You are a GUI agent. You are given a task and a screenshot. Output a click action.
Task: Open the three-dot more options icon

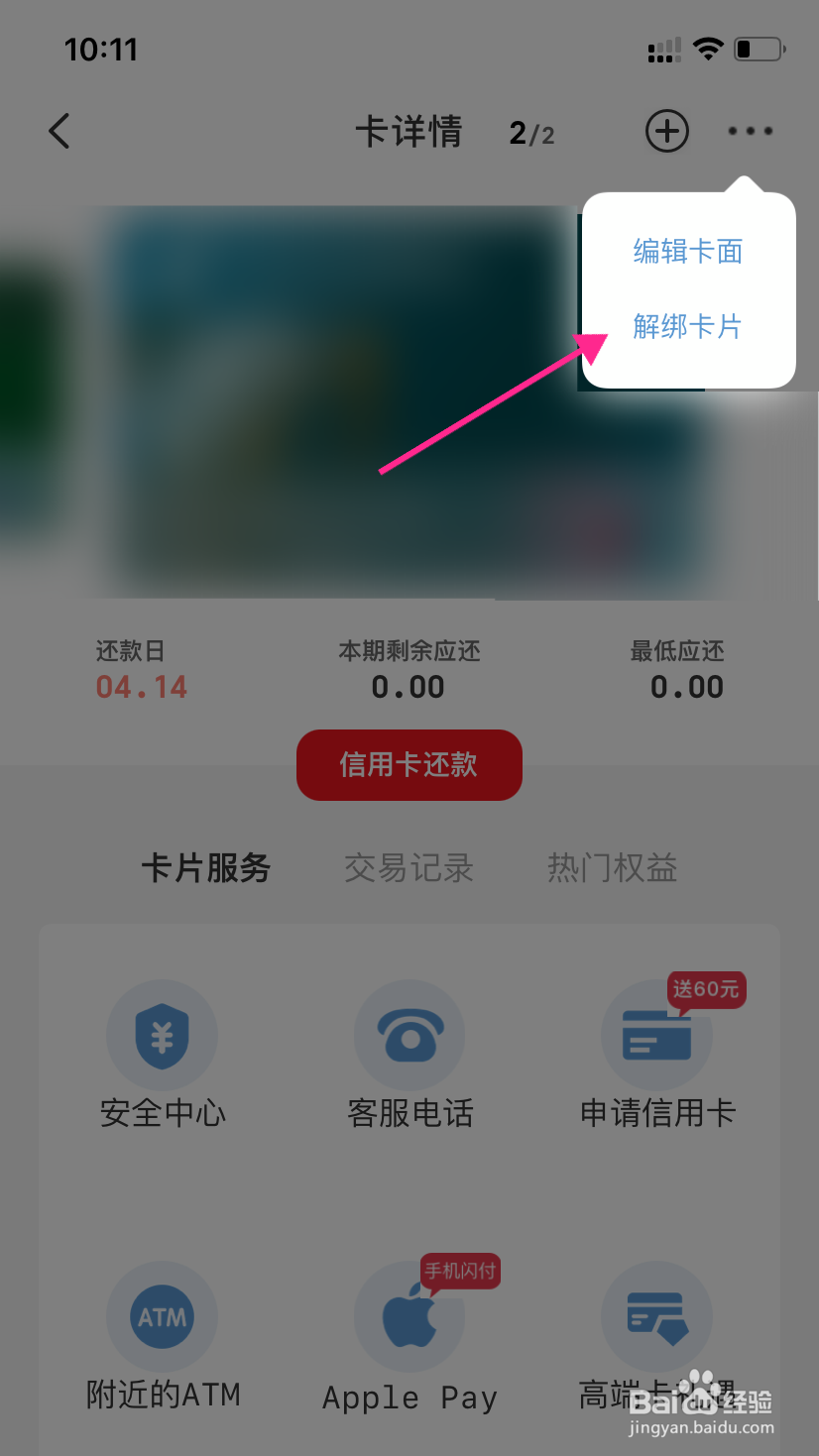pyautogui.click(x=750, y=131)
